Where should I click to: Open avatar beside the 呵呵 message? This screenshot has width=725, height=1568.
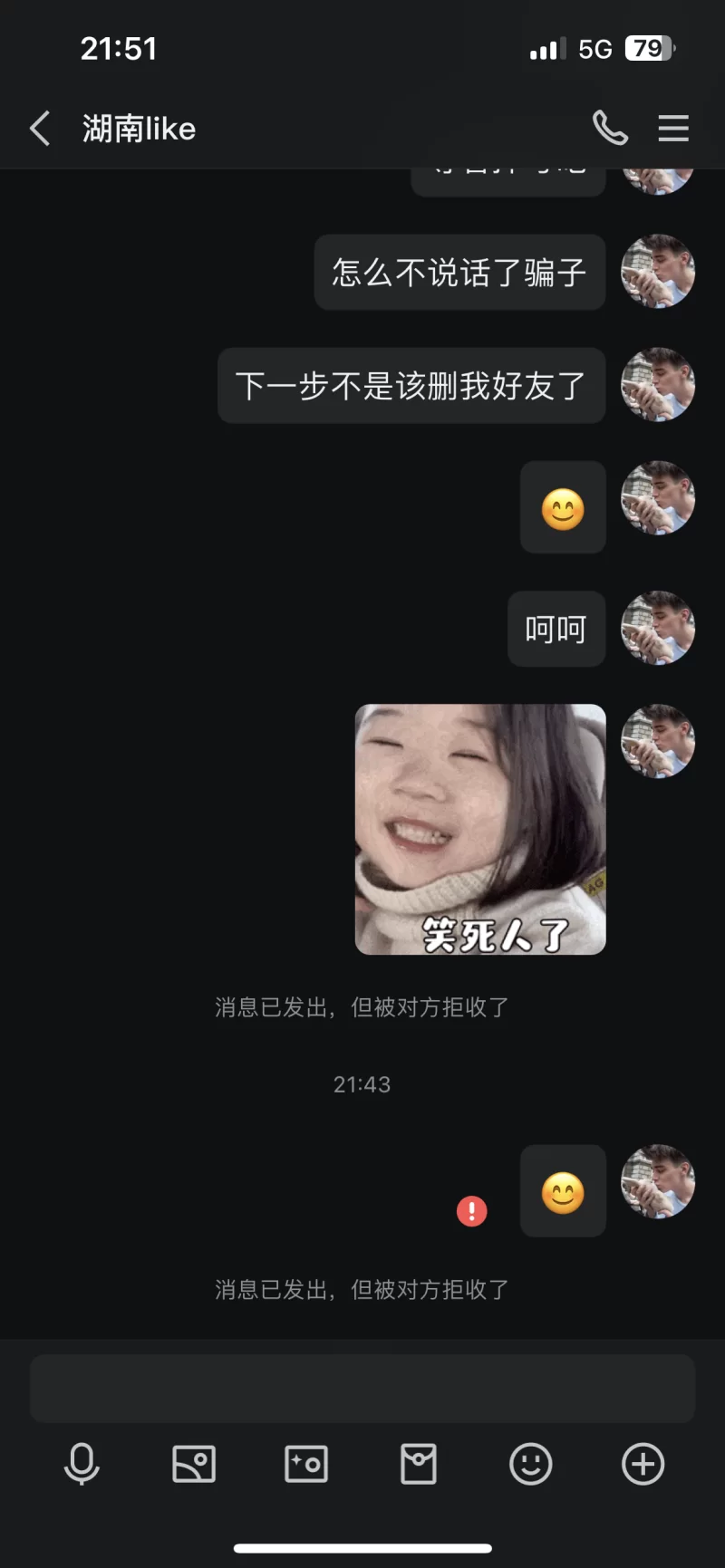tap(658, 628)
